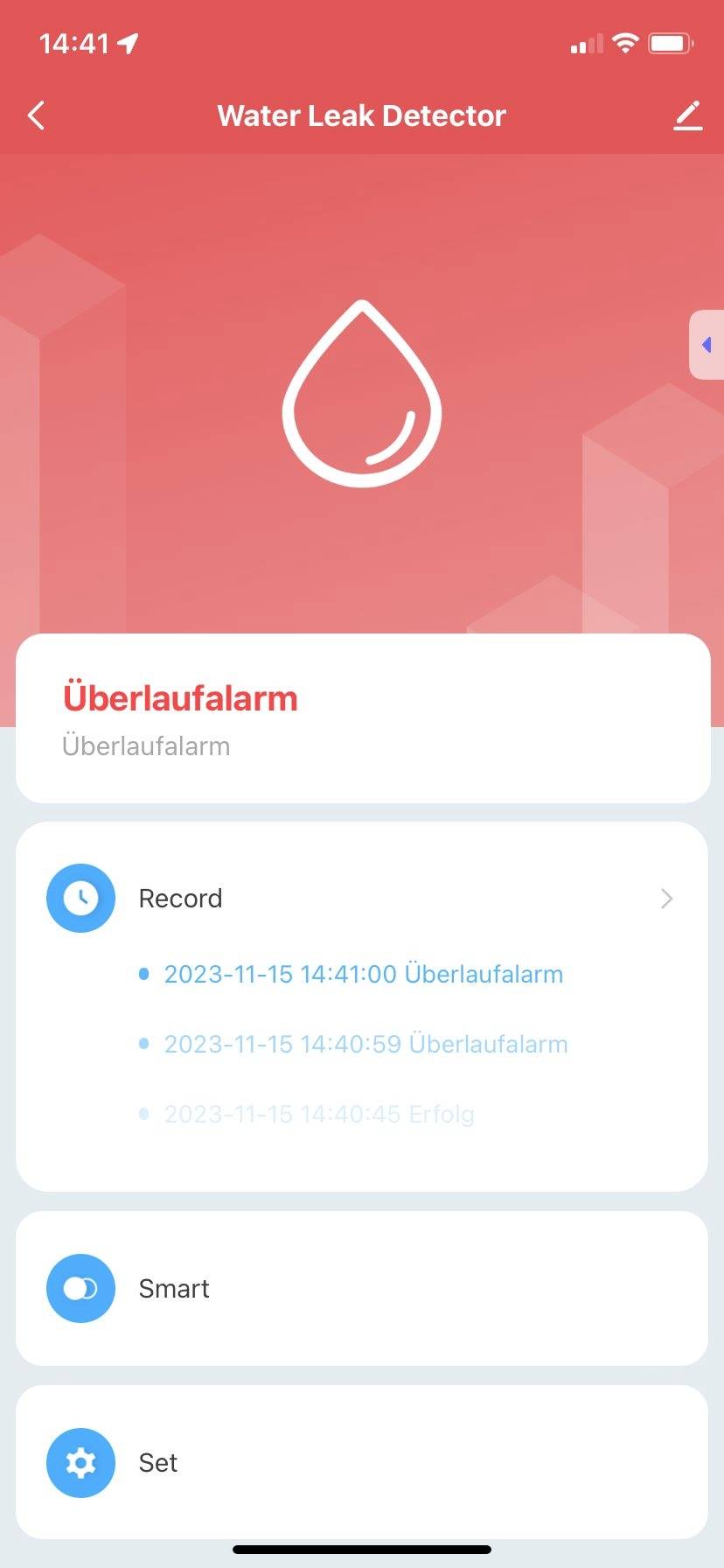This screenshot has height=1568, width=724.
Task: Tap the Überlaufalarm alarm status card
Action: [x=361, y=717]
